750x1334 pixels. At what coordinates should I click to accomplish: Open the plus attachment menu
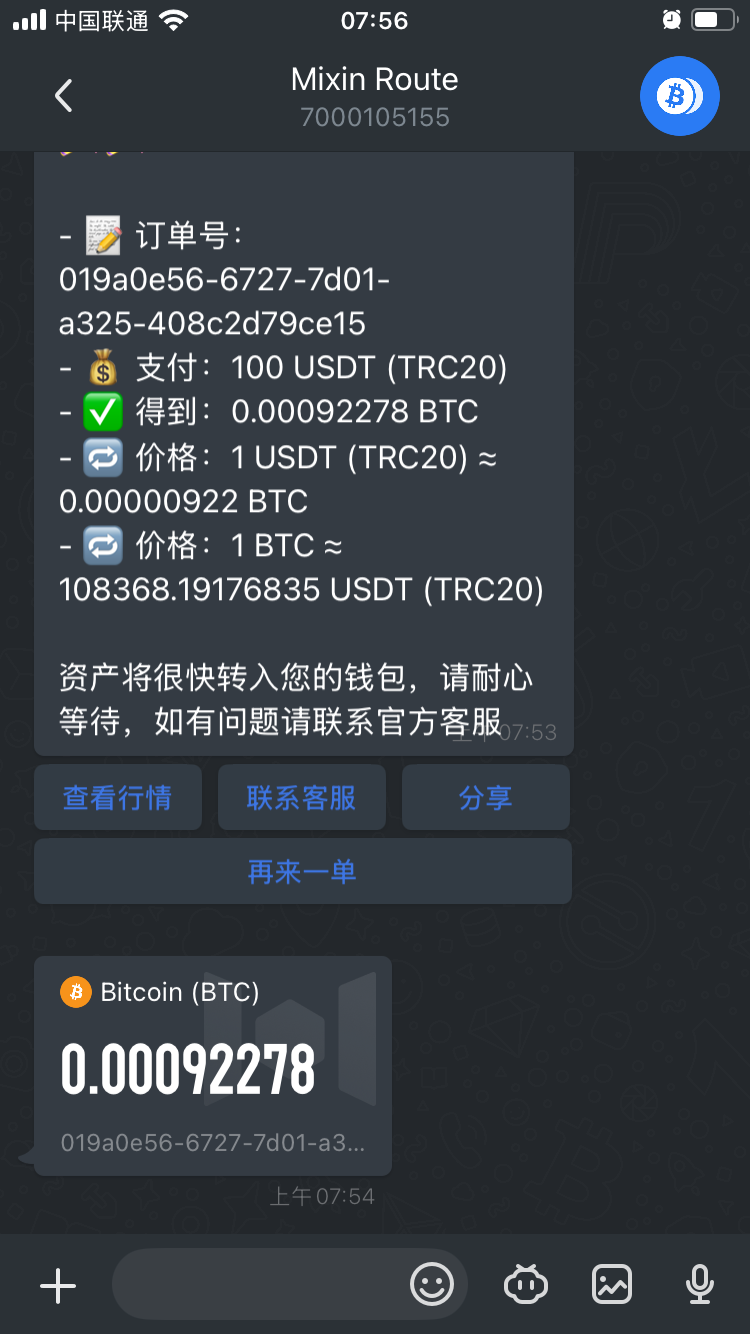point(58,1285)
